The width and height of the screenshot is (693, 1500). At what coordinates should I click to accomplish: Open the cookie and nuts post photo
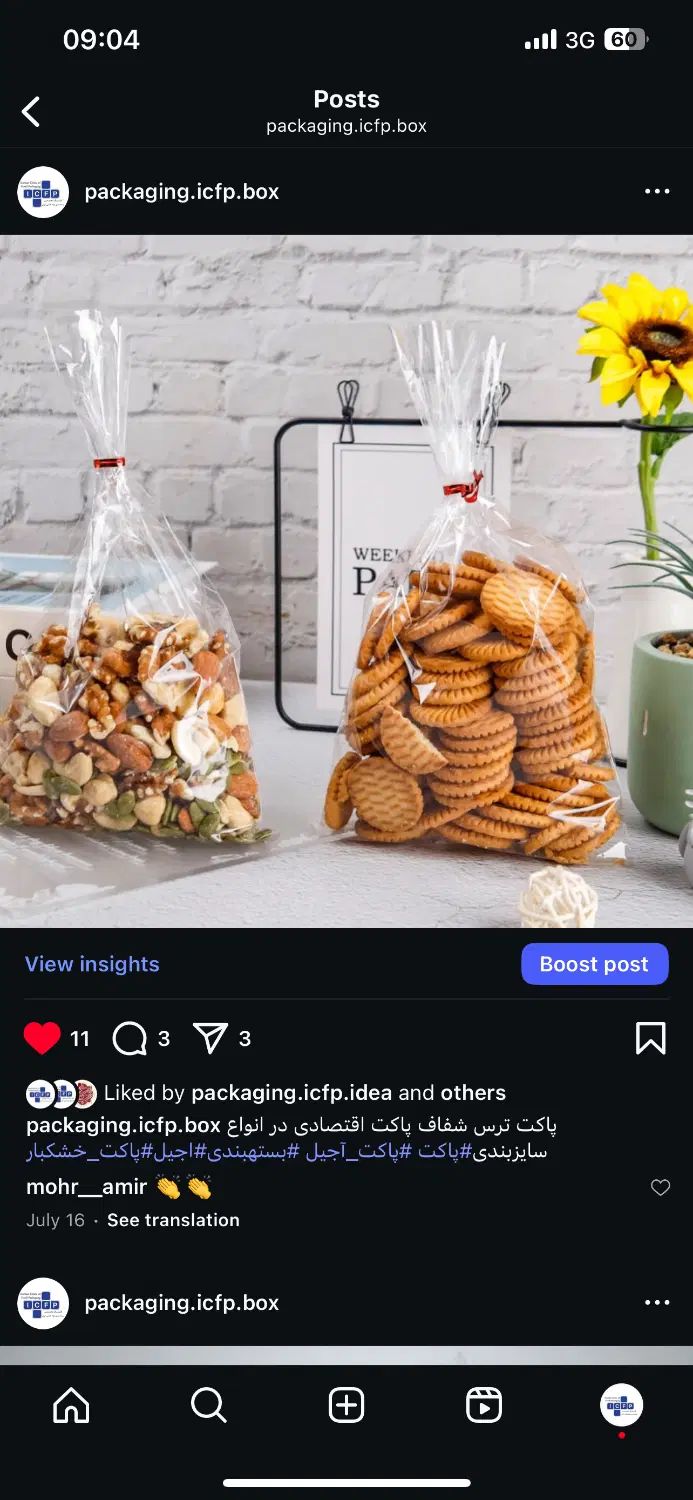click(346, 580)
